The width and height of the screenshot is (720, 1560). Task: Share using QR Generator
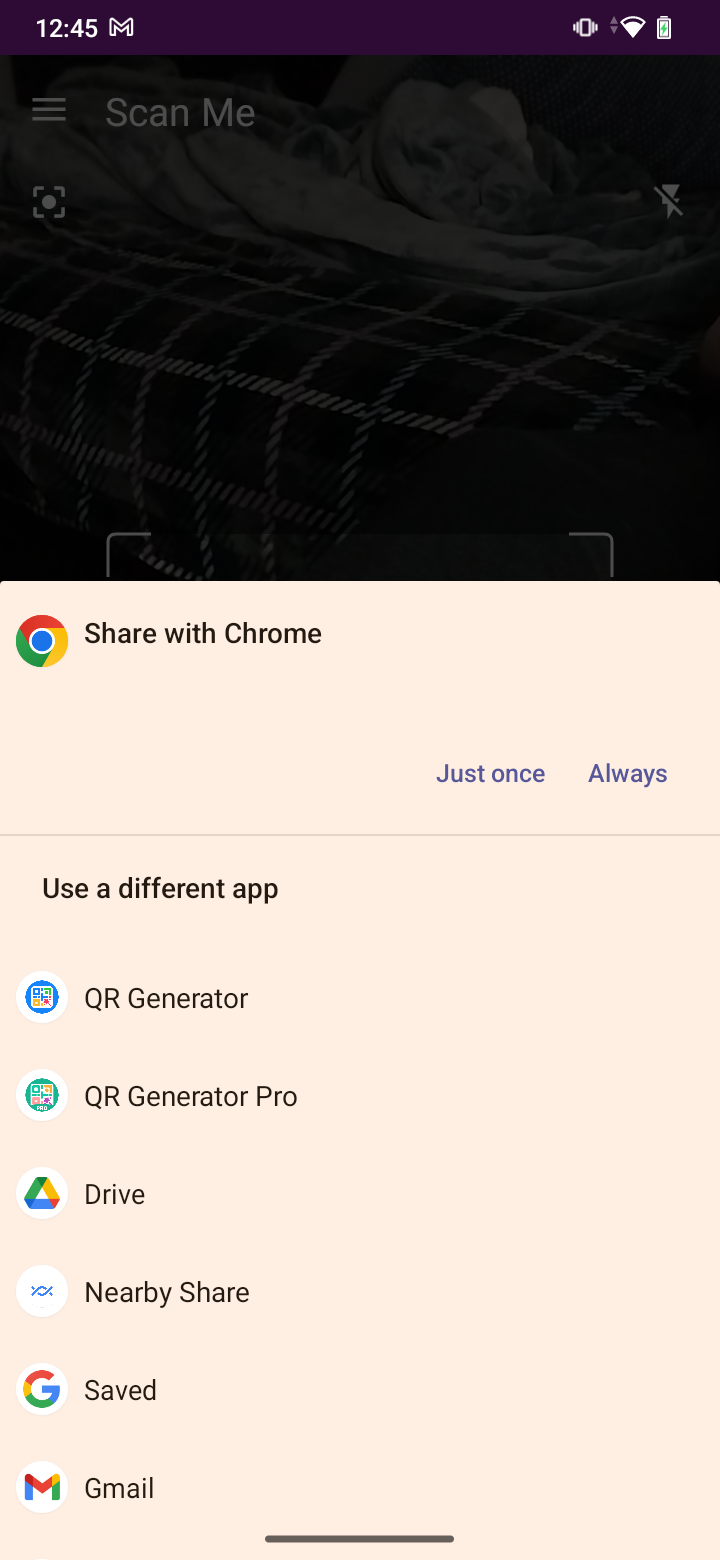point(166,998)
